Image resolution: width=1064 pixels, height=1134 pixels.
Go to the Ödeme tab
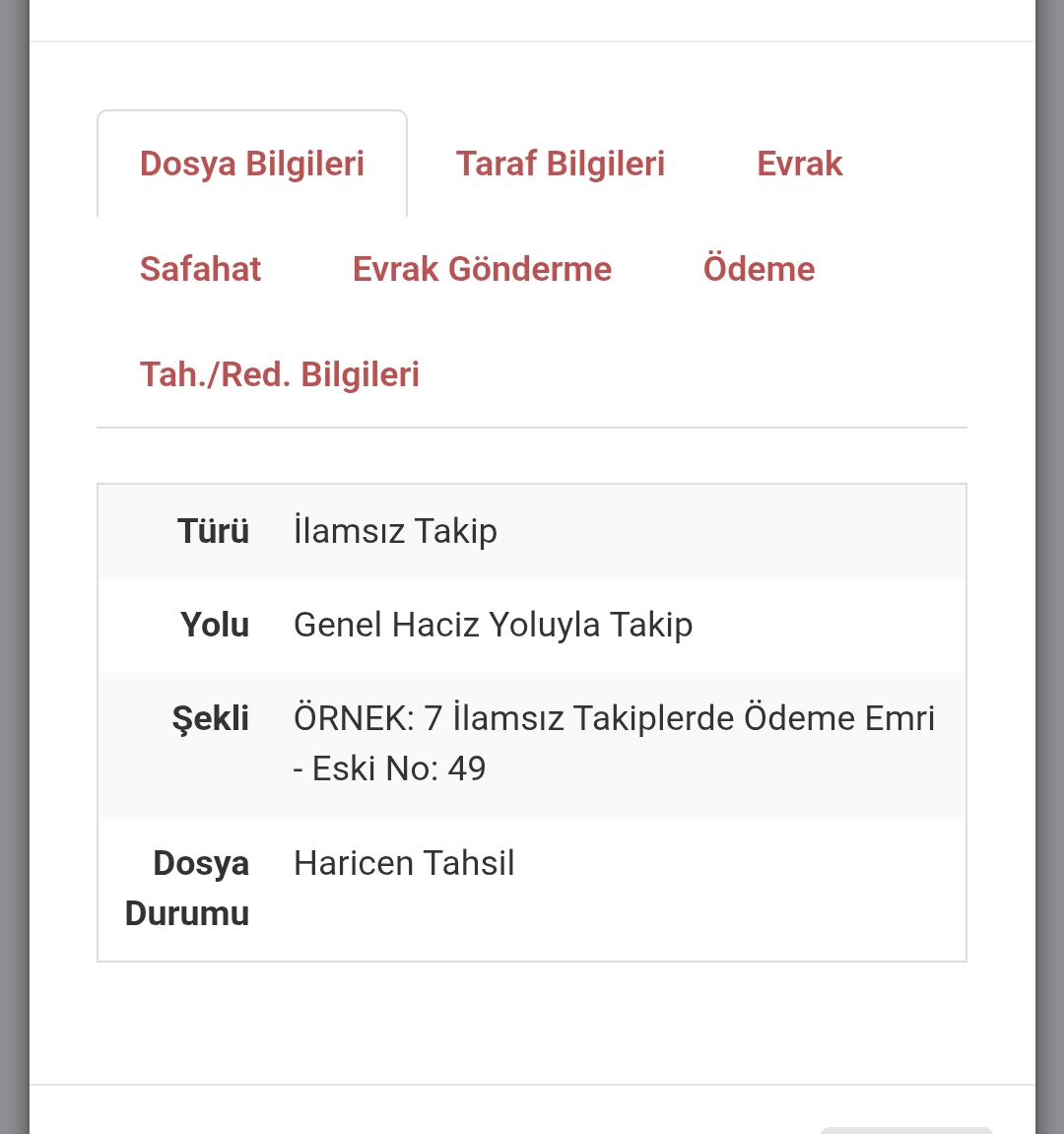[x=759, y=269]
